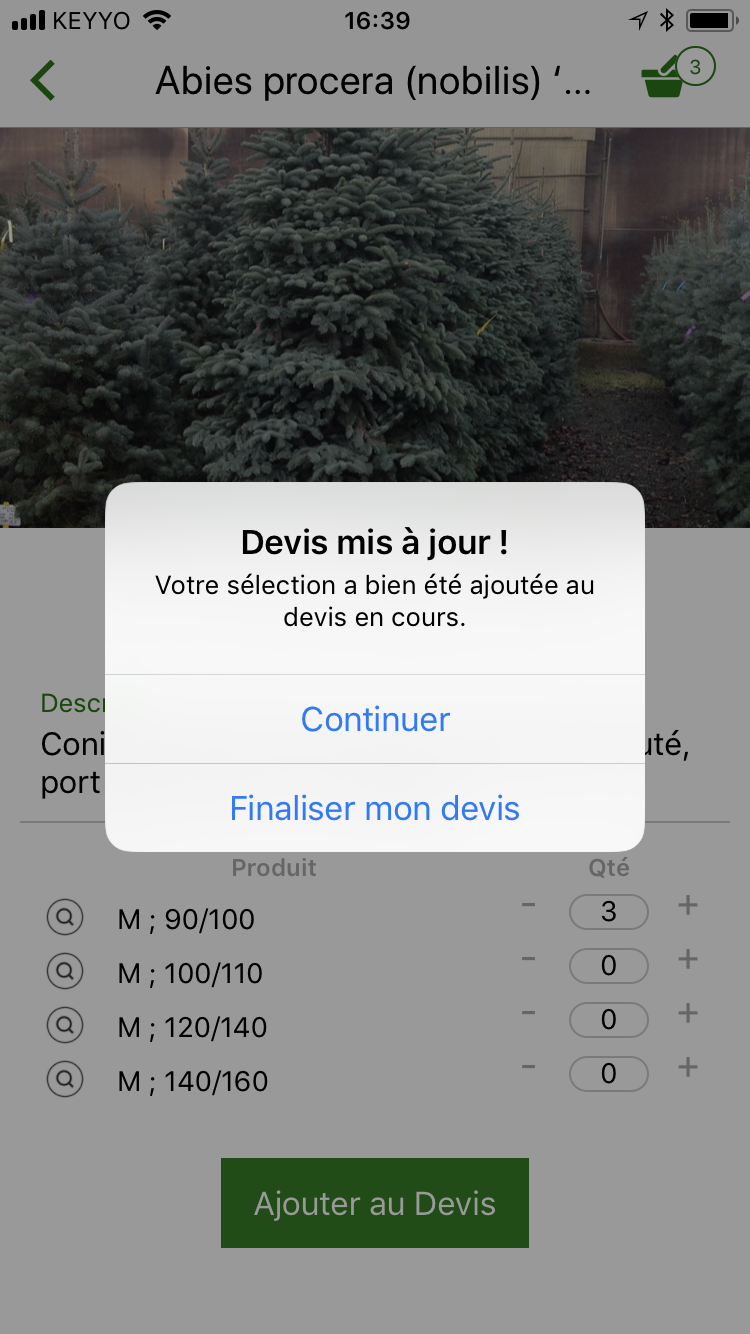Increase quantity for M ; 90/100
This screenshot has height=1334, width=750.
tap(687, 905)
